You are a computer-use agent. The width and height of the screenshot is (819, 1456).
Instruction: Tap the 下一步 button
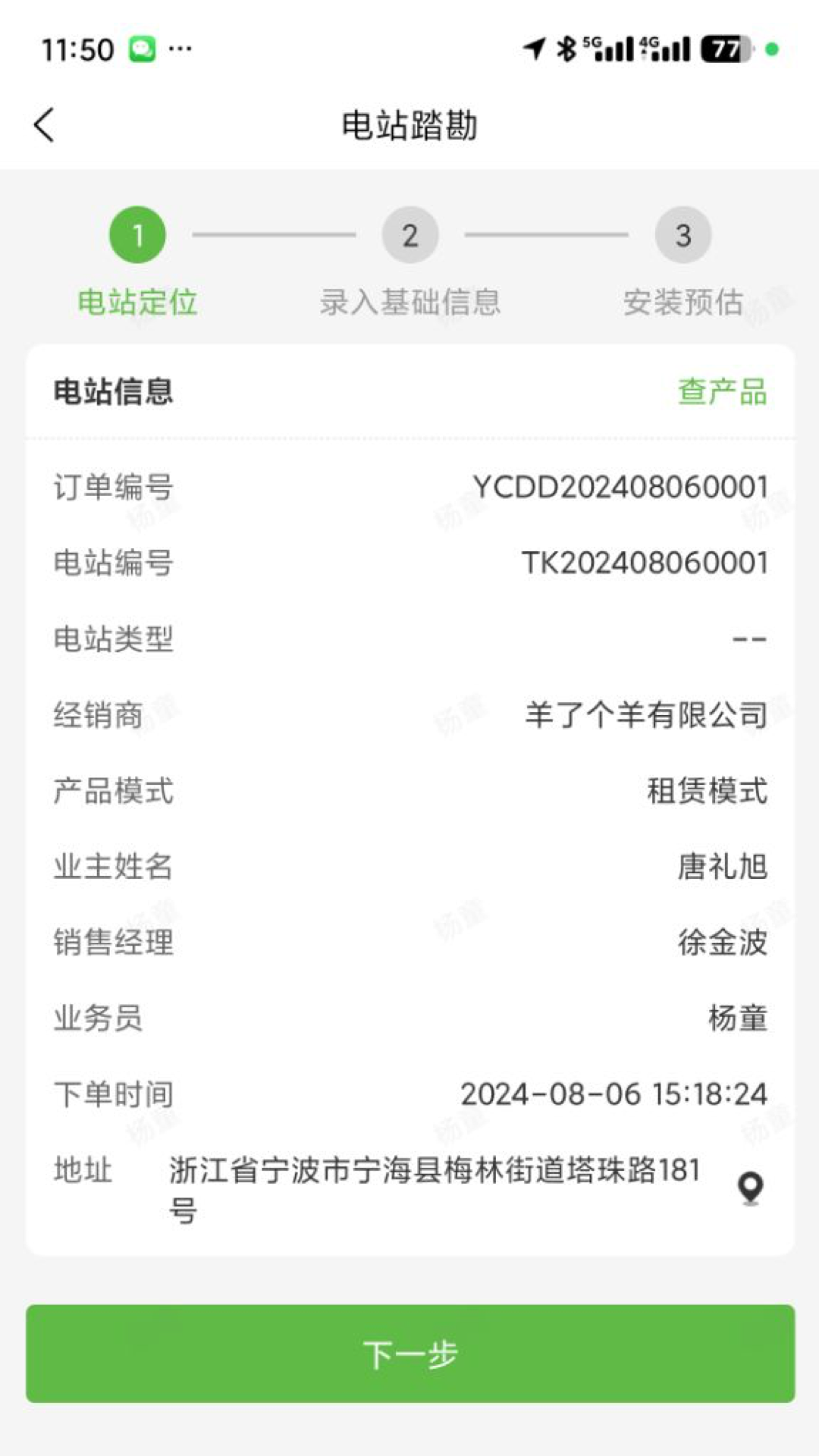[x=409, y=1354]
